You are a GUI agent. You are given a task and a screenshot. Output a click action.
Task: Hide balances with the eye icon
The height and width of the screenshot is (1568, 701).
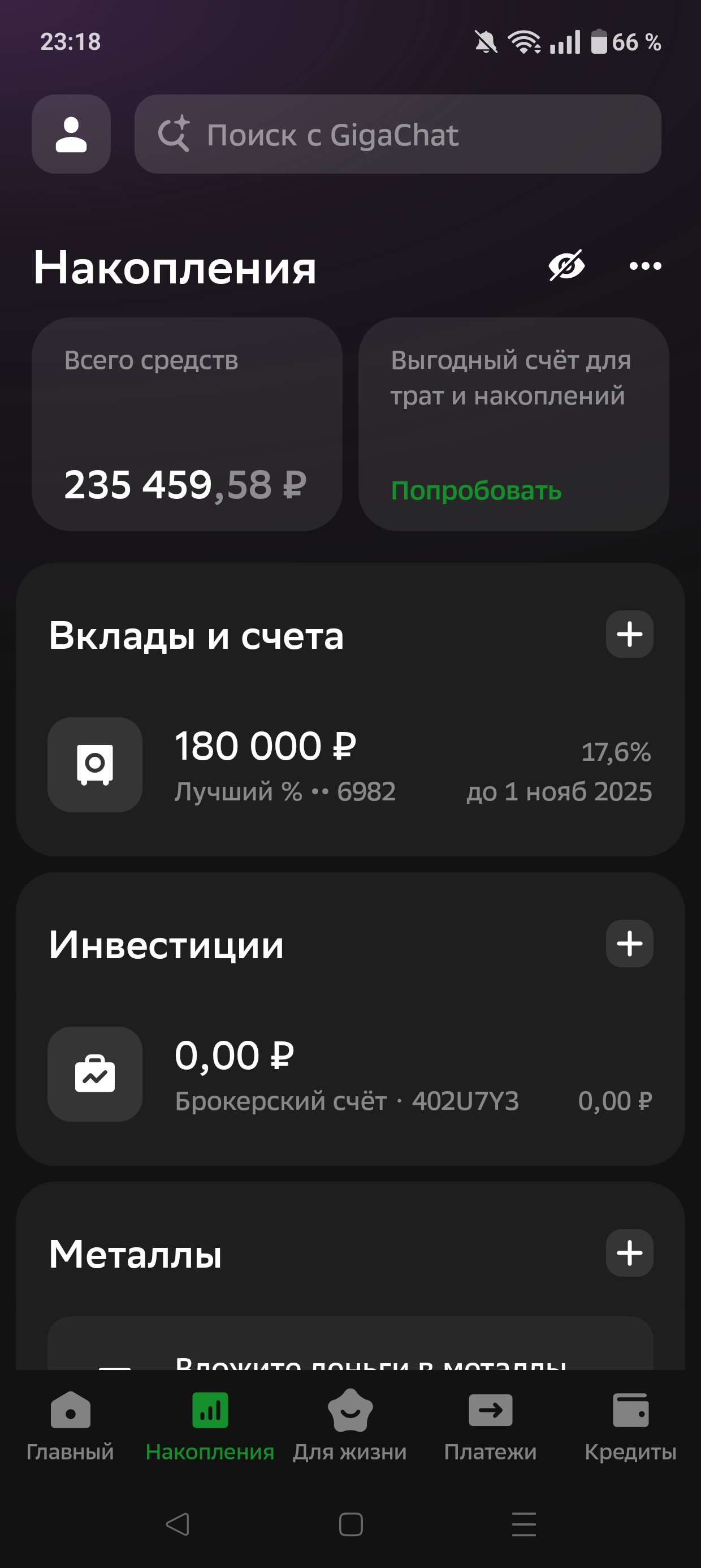(566, 265)
